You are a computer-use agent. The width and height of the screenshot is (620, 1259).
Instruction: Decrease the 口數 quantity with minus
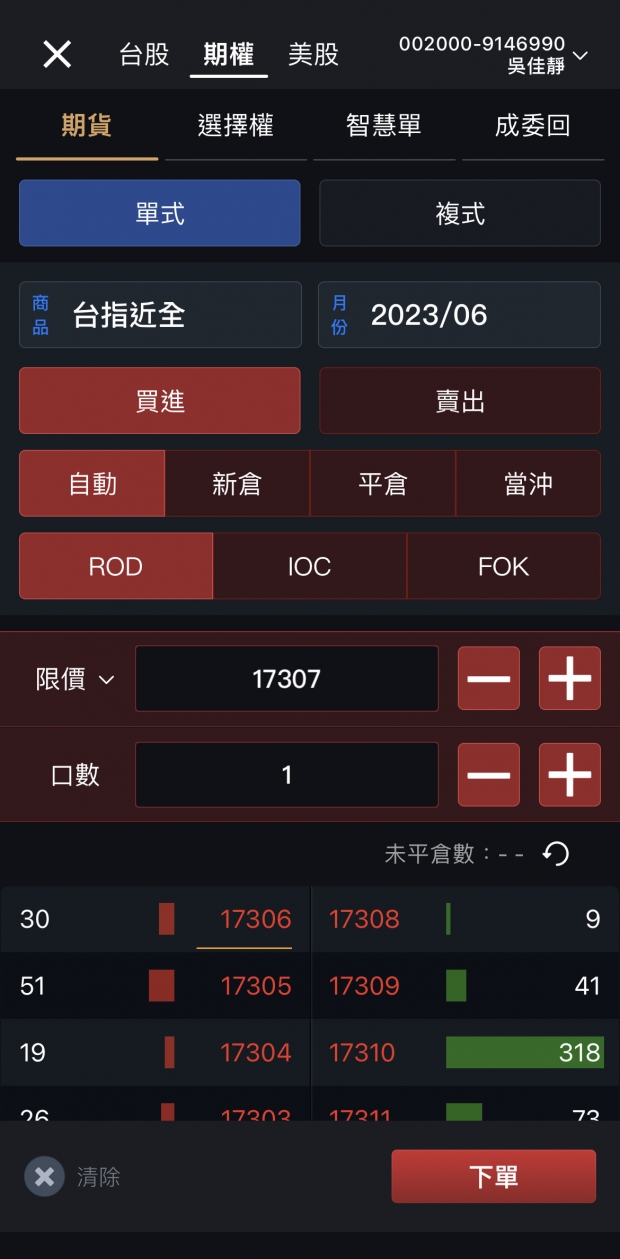pos(489,775)
